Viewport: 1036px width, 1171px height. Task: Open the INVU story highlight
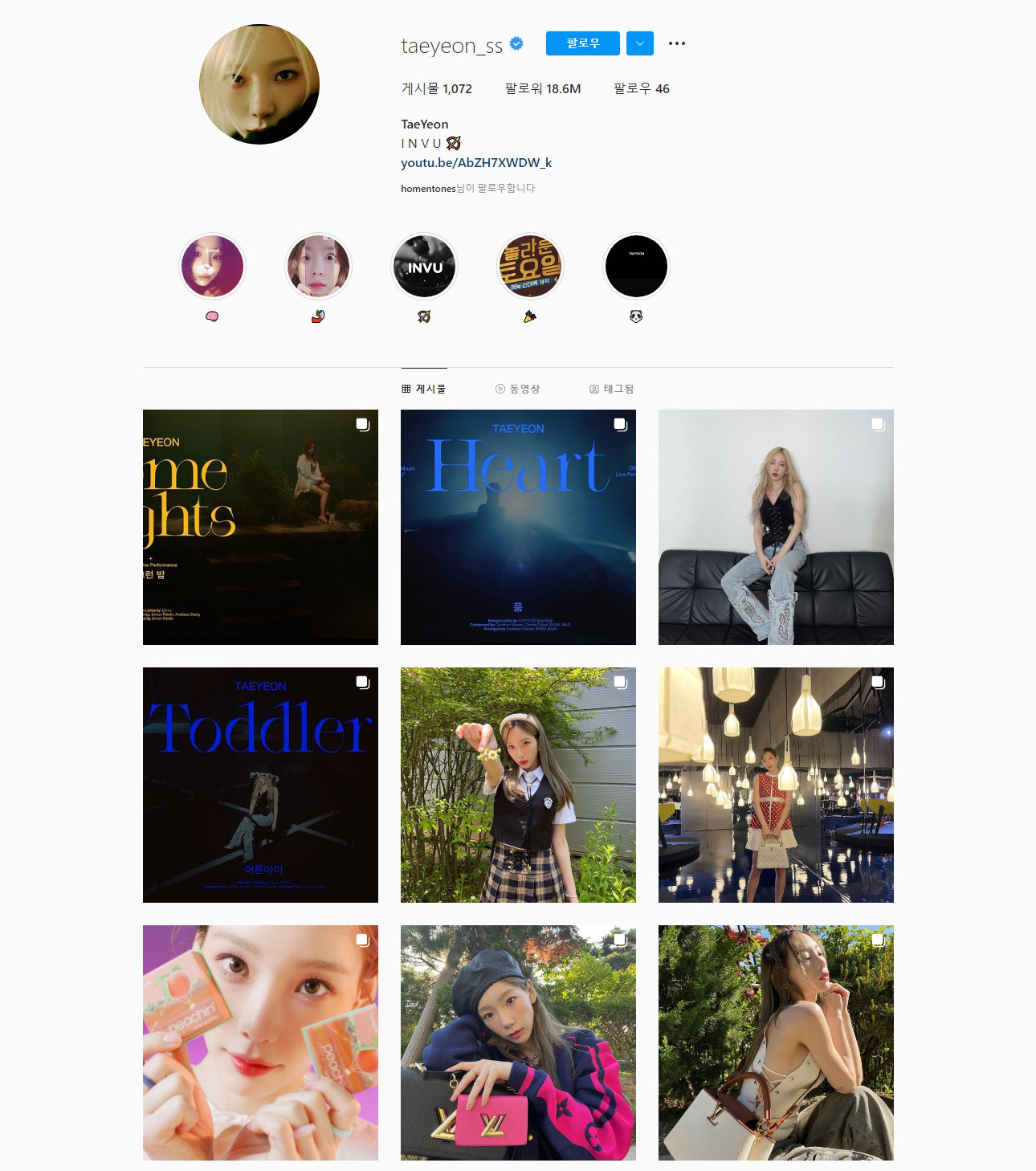pos(424,267)
